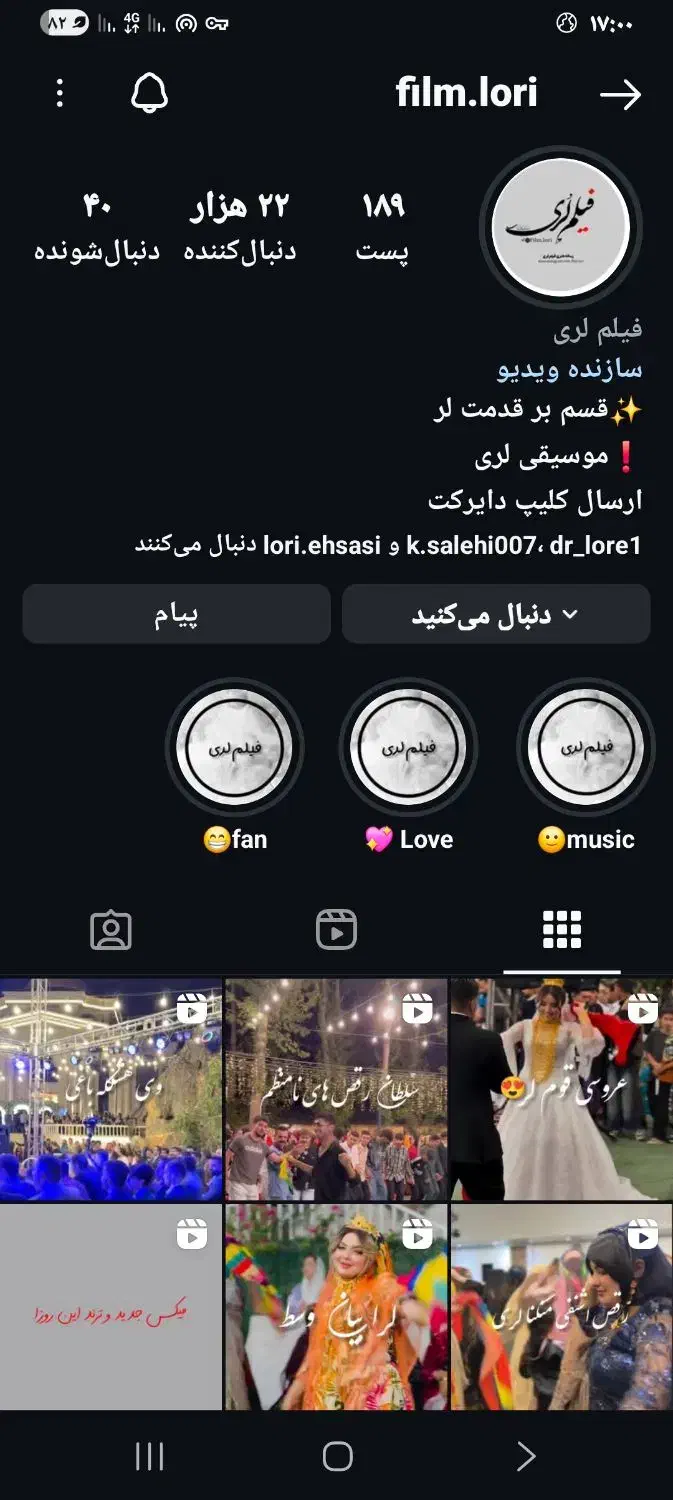Switch to the Reels tab

tap(337, 930)
